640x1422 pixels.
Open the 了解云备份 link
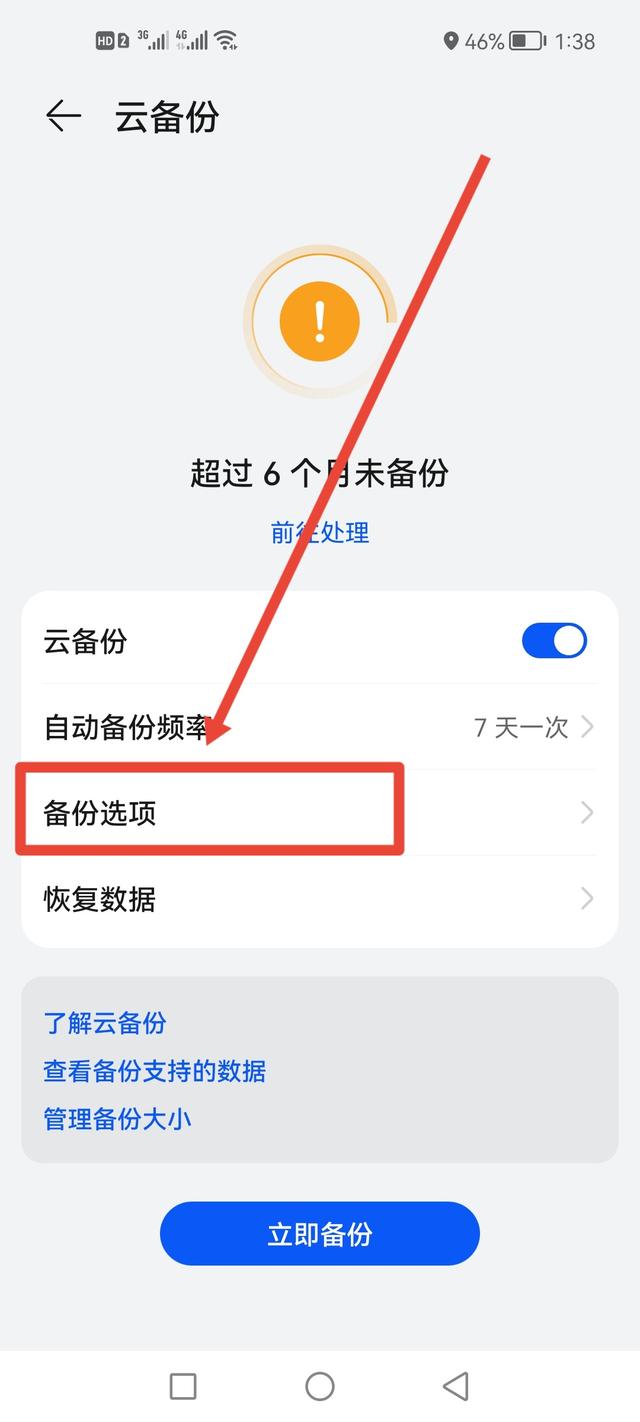coord(105,1023)
